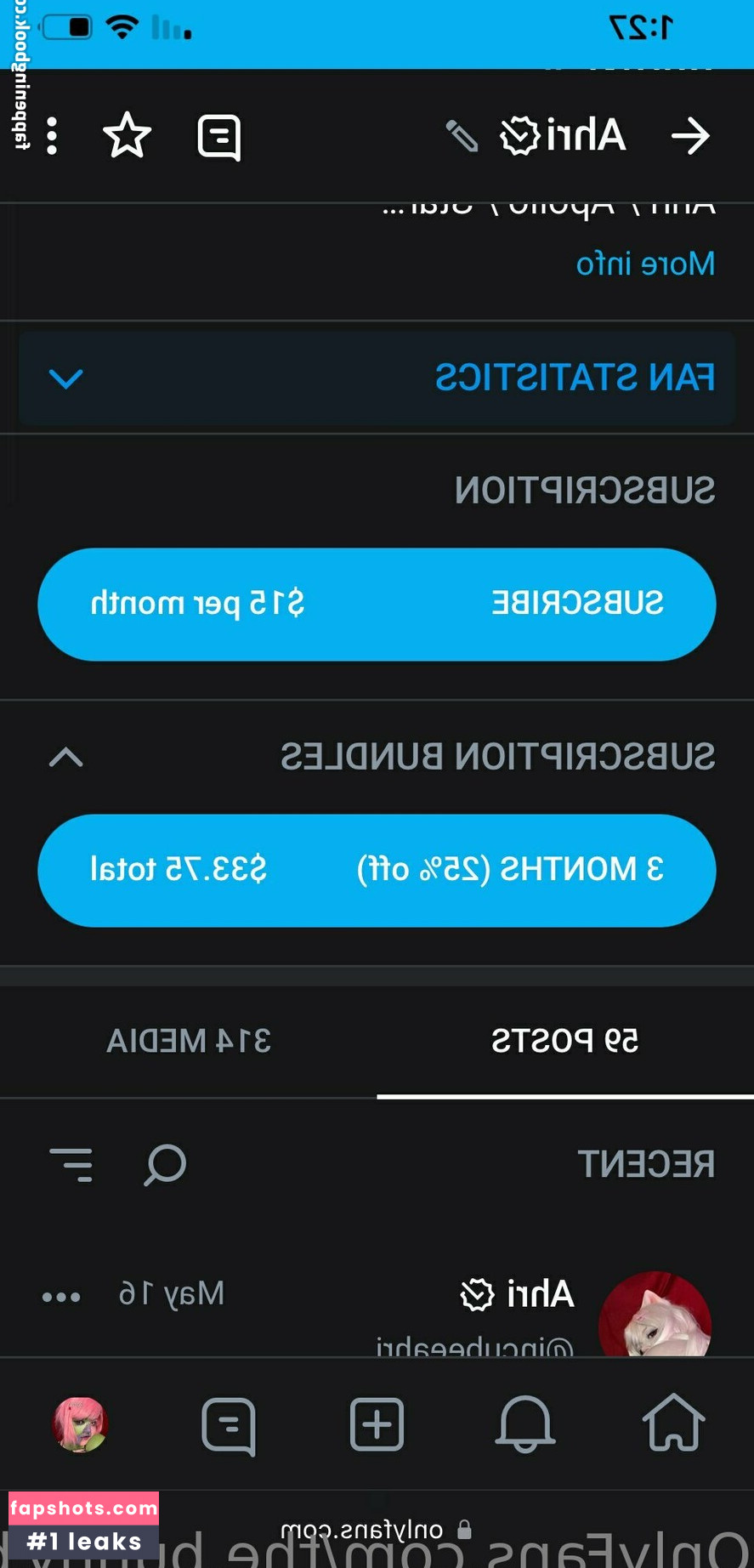Screen dimensions: 754x1568
Task: Expand the Fan Statistics section
Action: pyautogui.click(x=377, y=378)
